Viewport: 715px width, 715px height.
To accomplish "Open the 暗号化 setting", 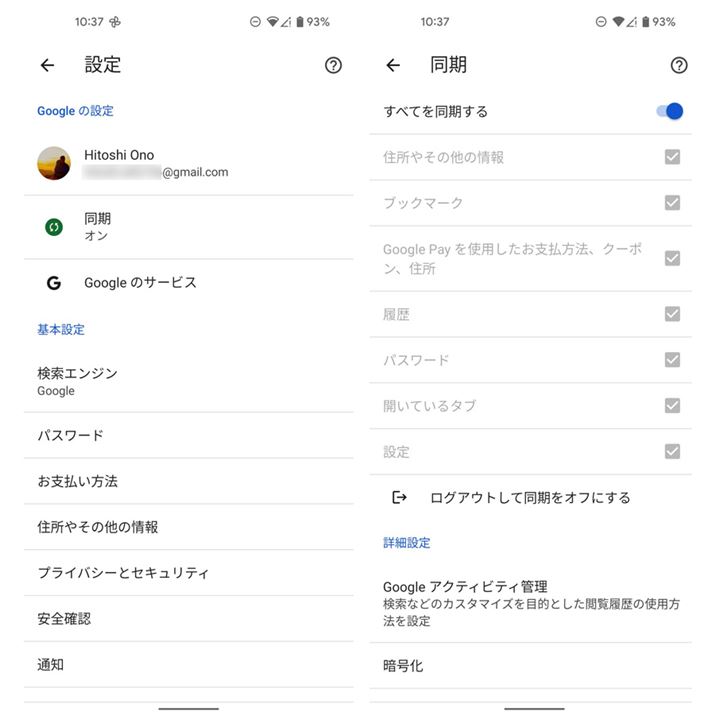I will pyautogui.click(x=530, y=665).
